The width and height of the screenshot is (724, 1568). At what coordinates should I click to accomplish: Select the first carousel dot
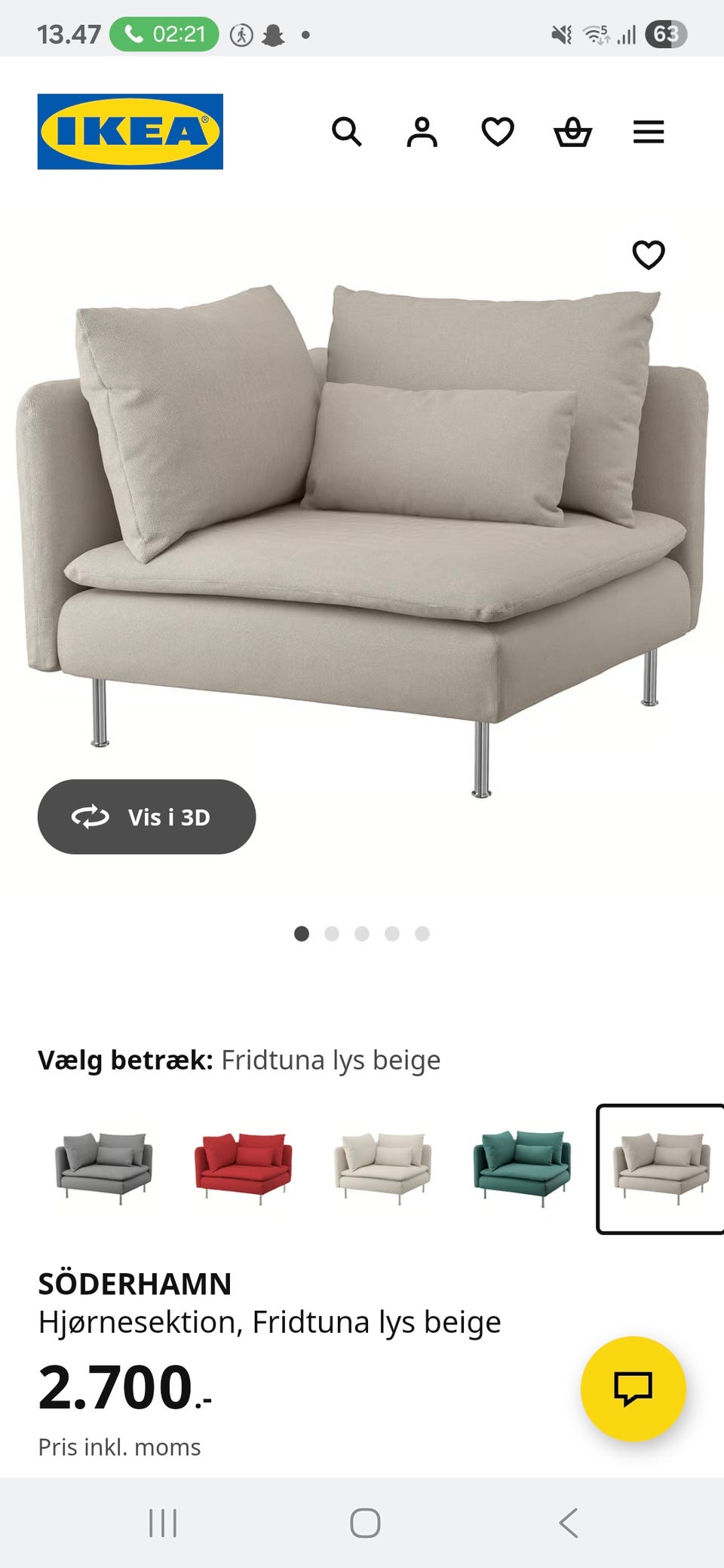[x=302, y=933]
